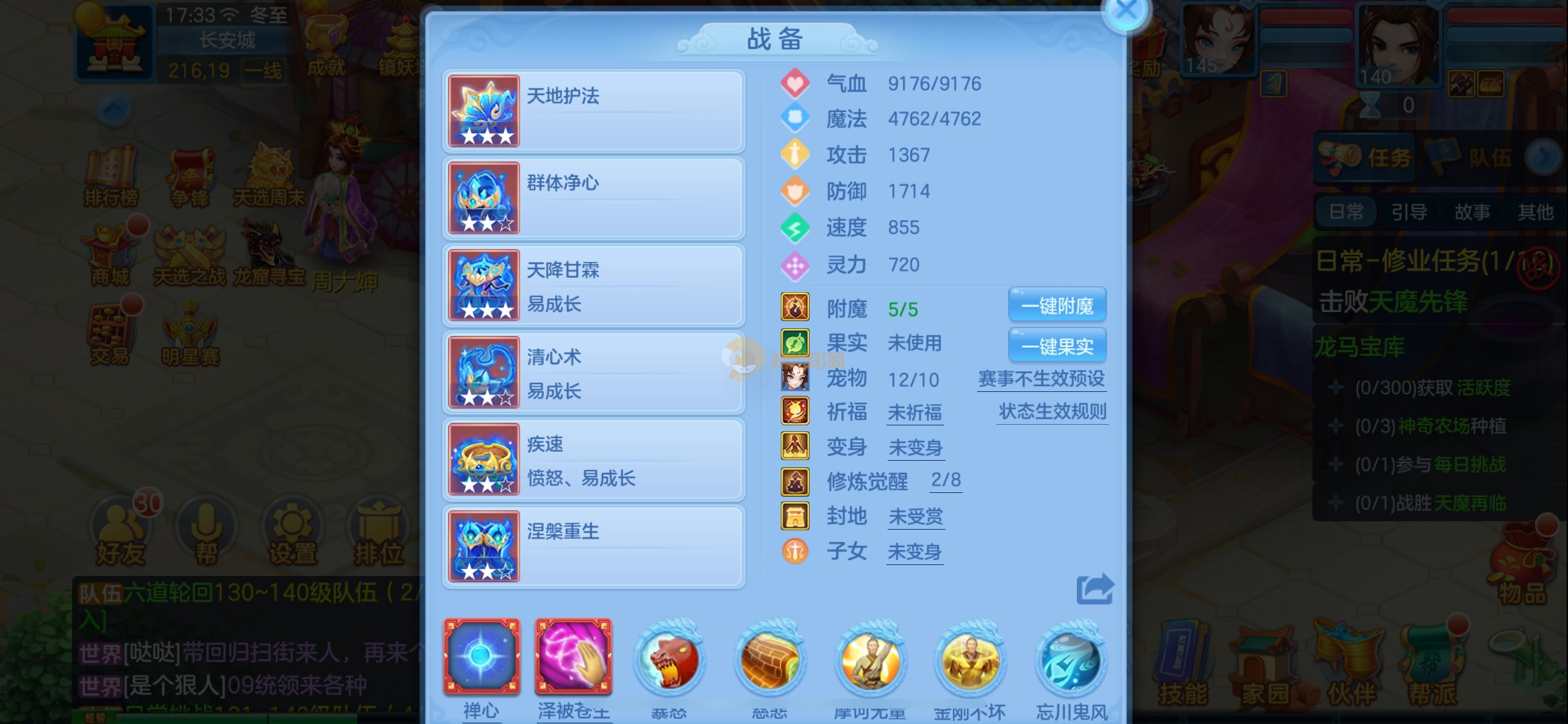Viewport: 1568px width, 724px height.
Task: Open the 修炼觉醒 2/8 link
Action: click(946, 480)
